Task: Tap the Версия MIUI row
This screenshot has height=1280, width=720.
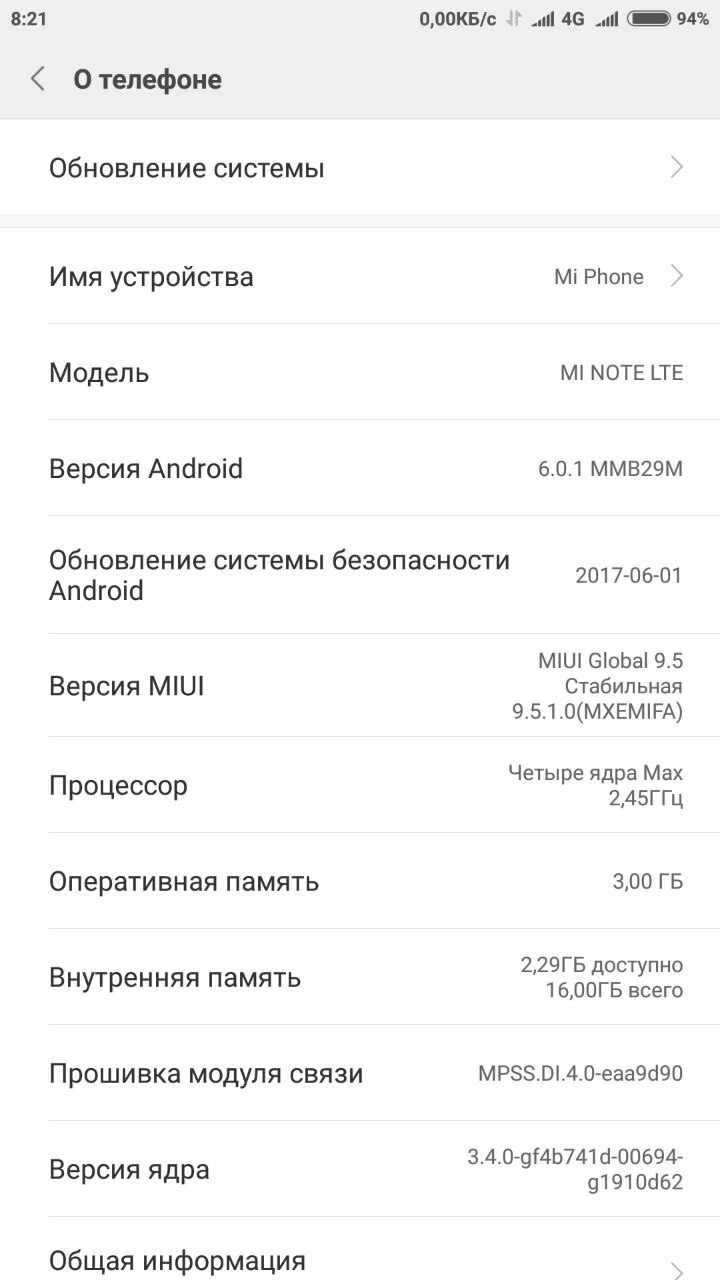Action: (x=360, y=686)
